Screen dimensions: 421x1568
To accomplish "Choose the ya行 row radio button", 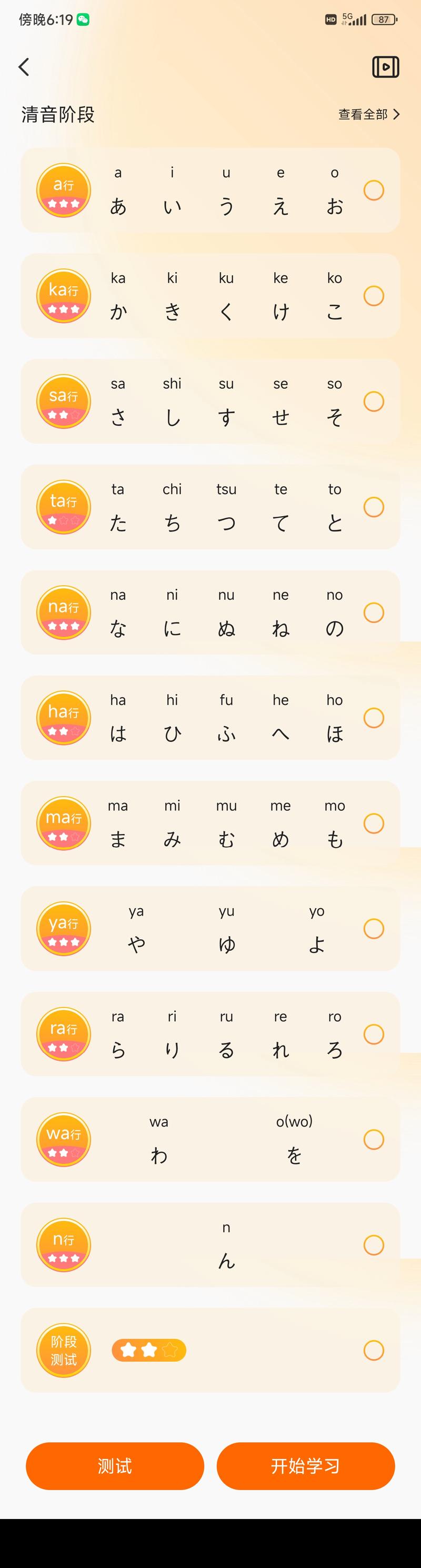I will pyautogui.click(x=374, y=929).
